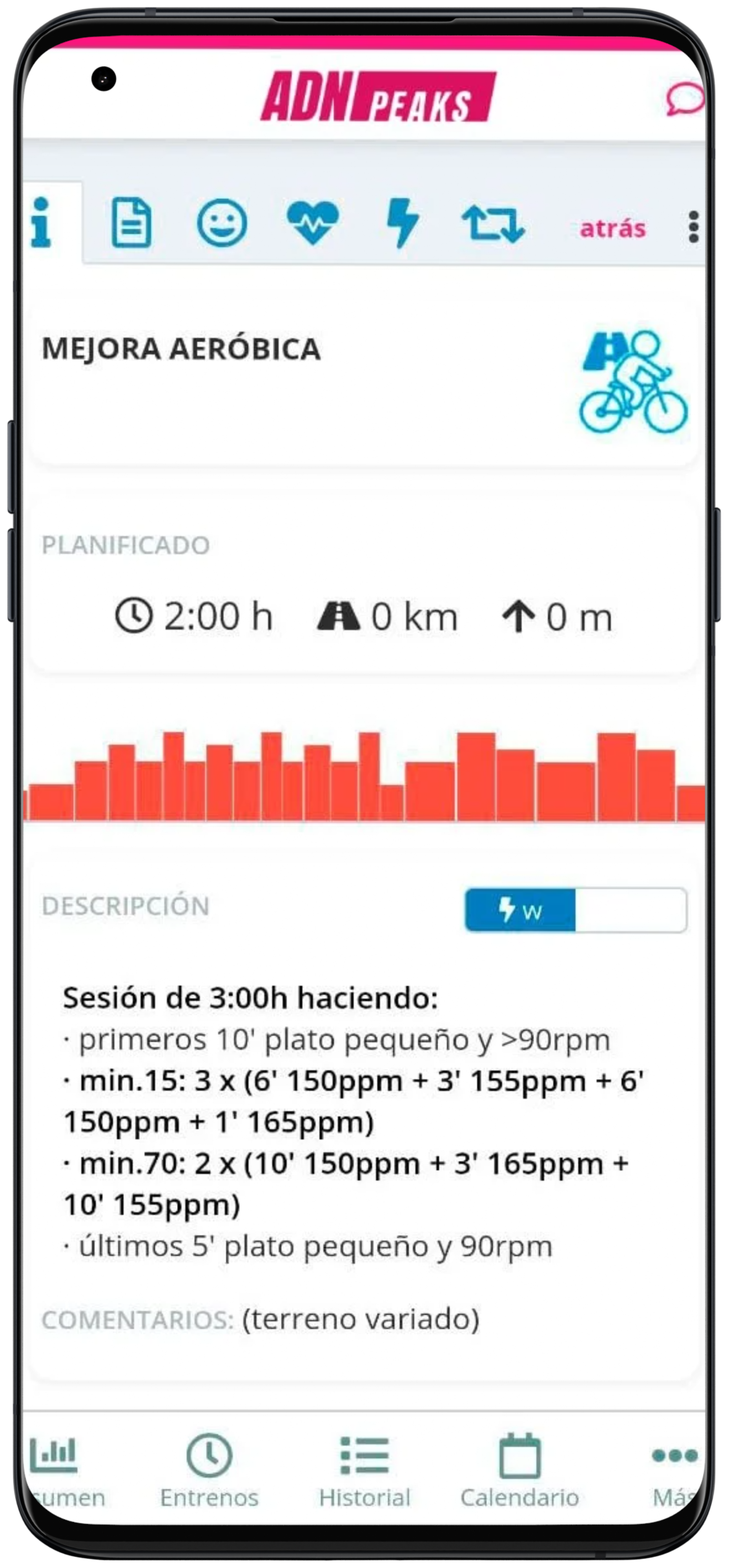The width and height of the screenshot is (729, 1568).
Task: Open the three-dot overflow menu
Action: tap(693, 227)
